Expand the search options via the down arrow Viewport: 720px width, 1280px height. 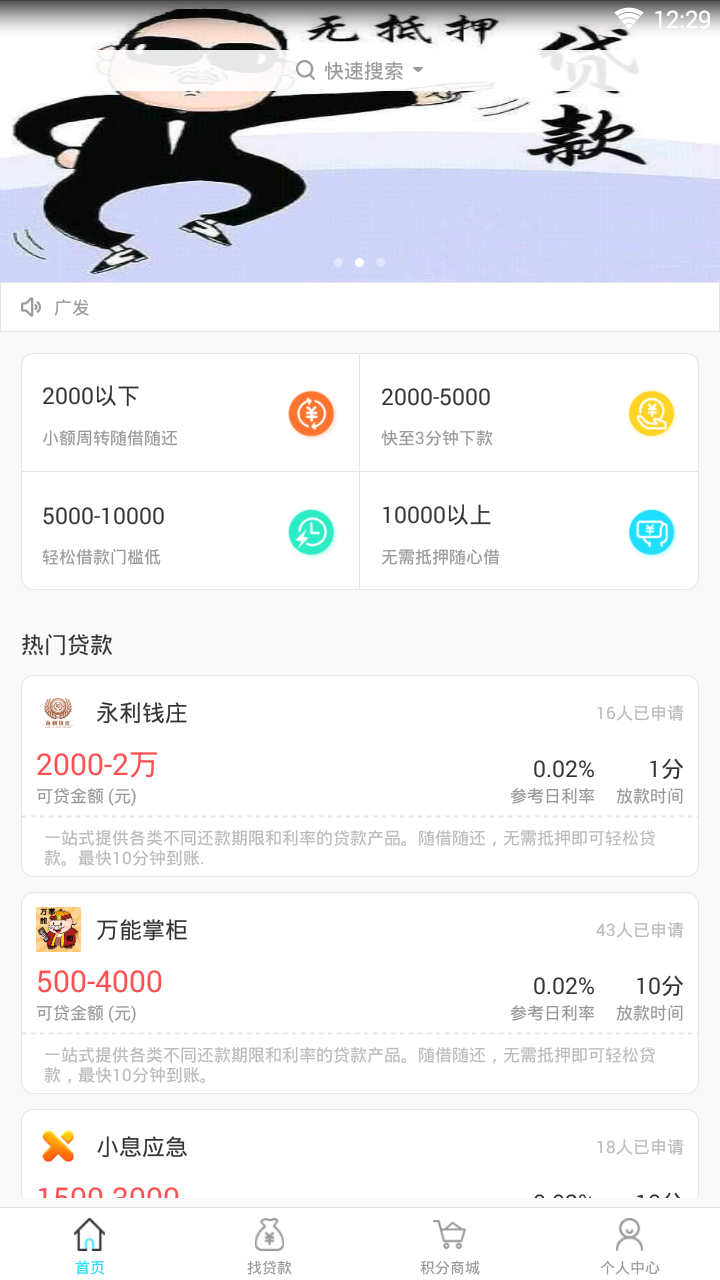[420, 71]
